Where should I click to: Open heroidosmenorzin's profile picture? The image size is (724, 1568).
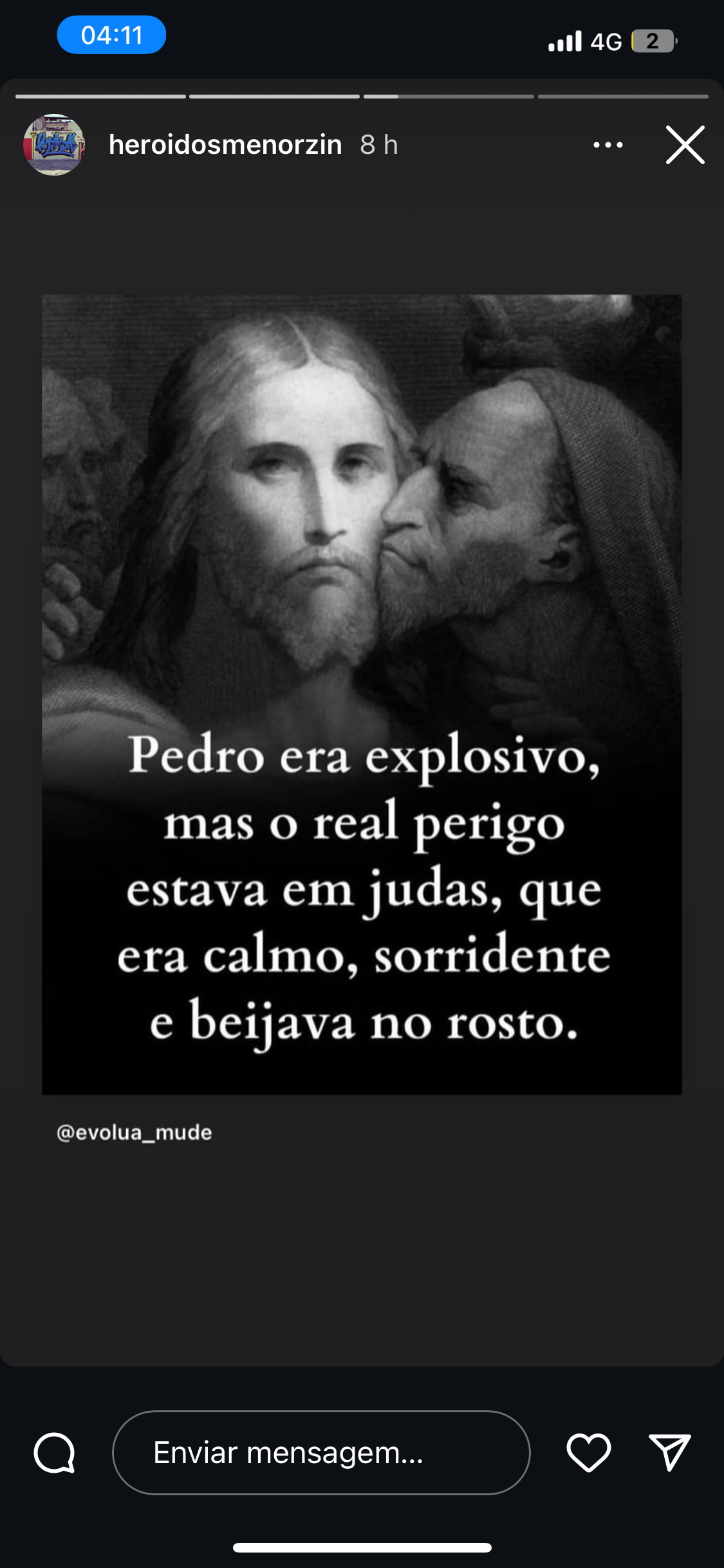click(54, 145)
